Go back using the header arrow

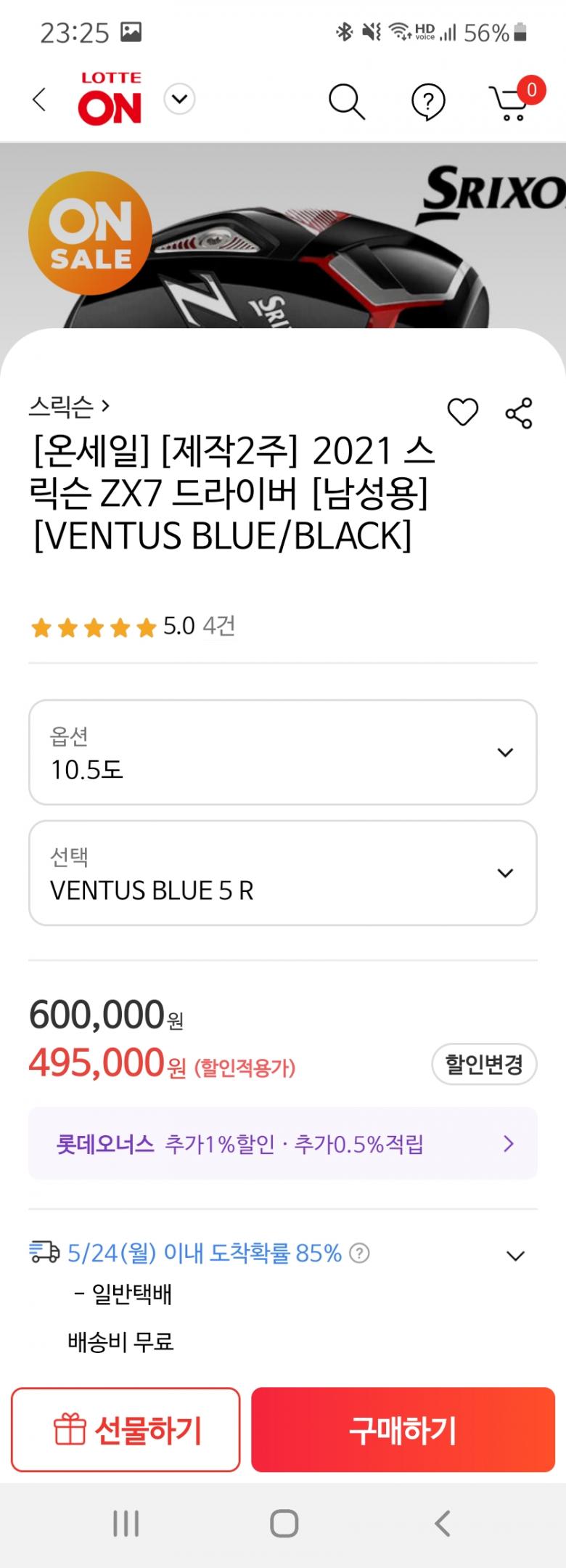coord(39,100)
